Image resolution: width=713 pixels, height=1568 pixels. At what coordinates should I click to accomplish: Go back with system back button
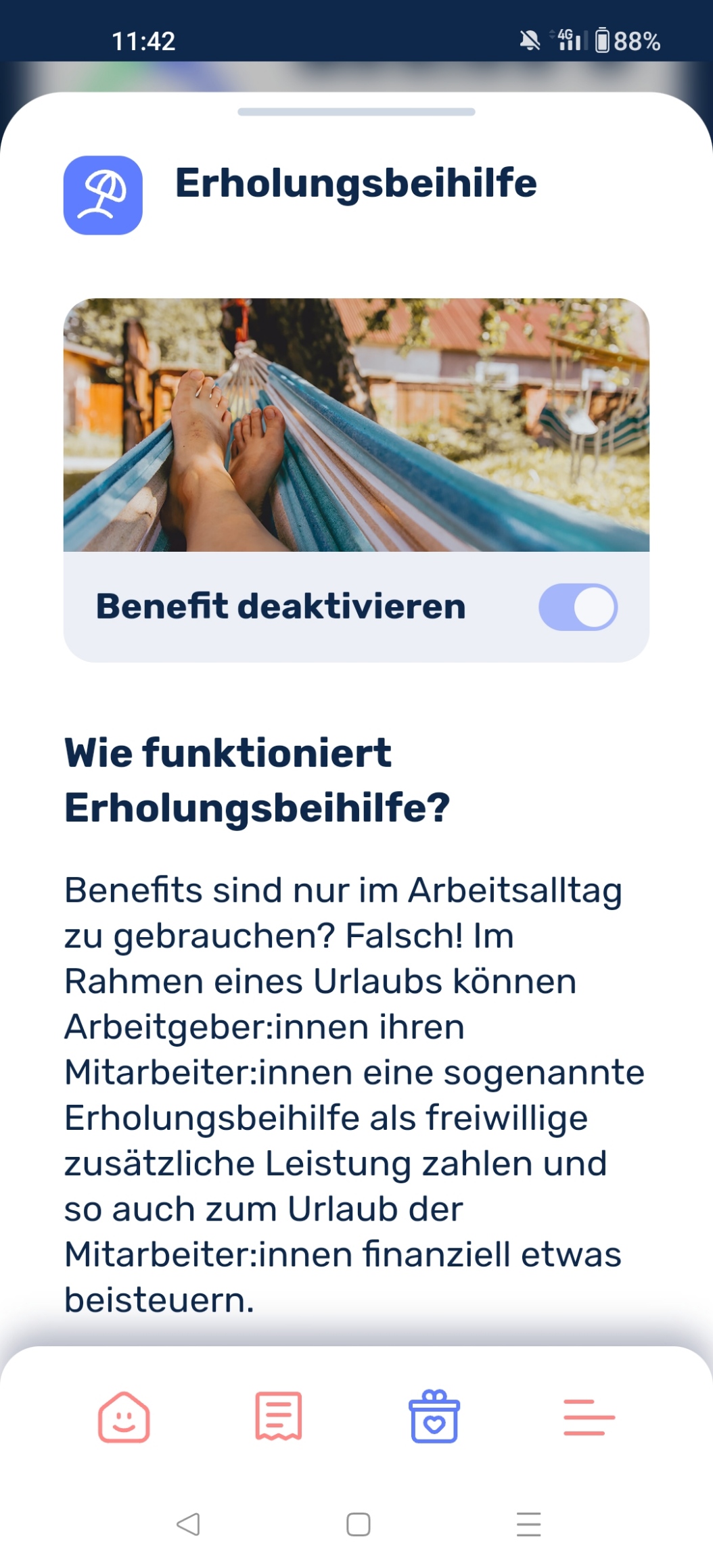pos(188,1524)
